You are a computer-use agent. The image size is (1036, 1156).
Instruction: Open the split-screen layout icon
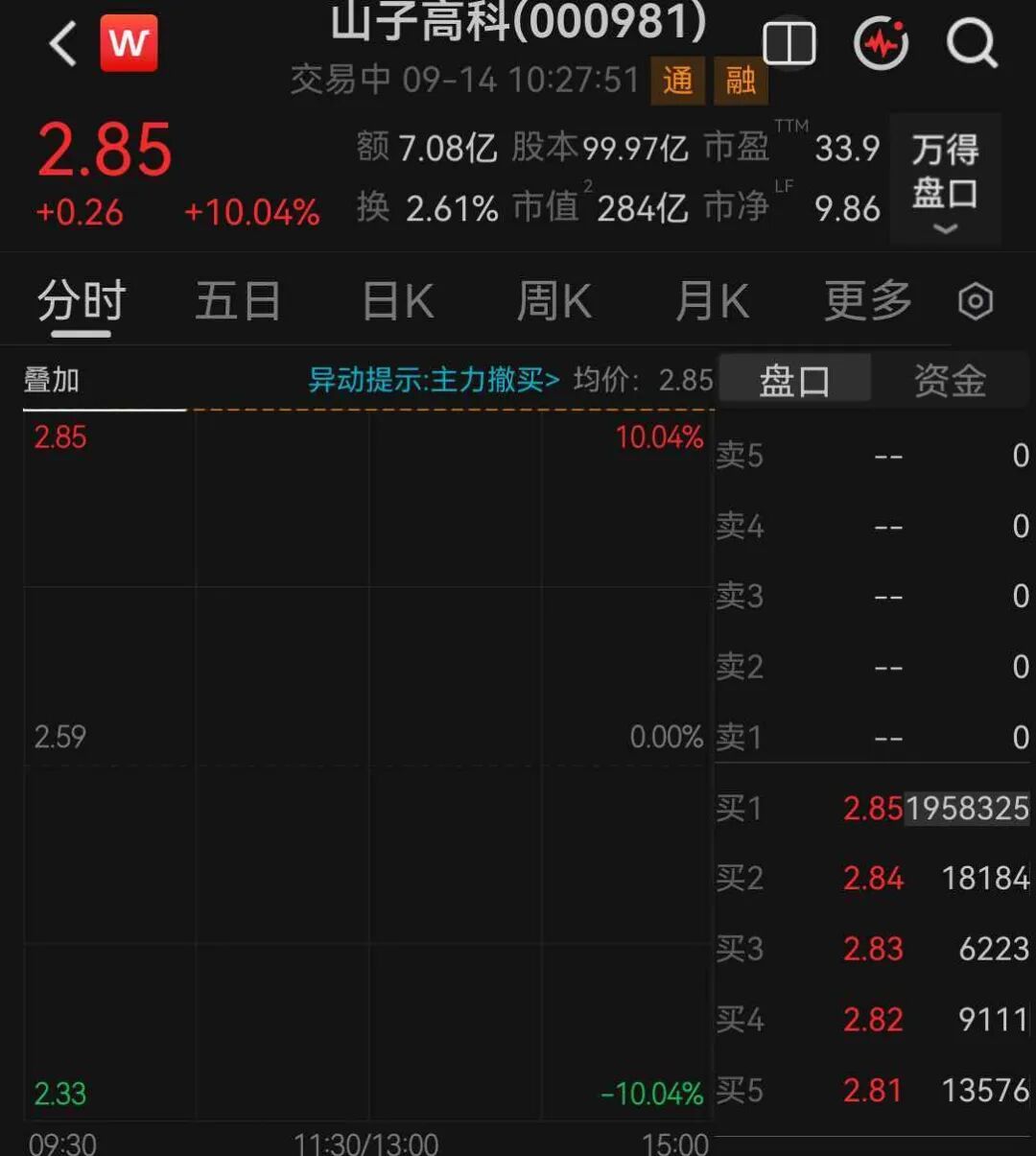point(789,44)
